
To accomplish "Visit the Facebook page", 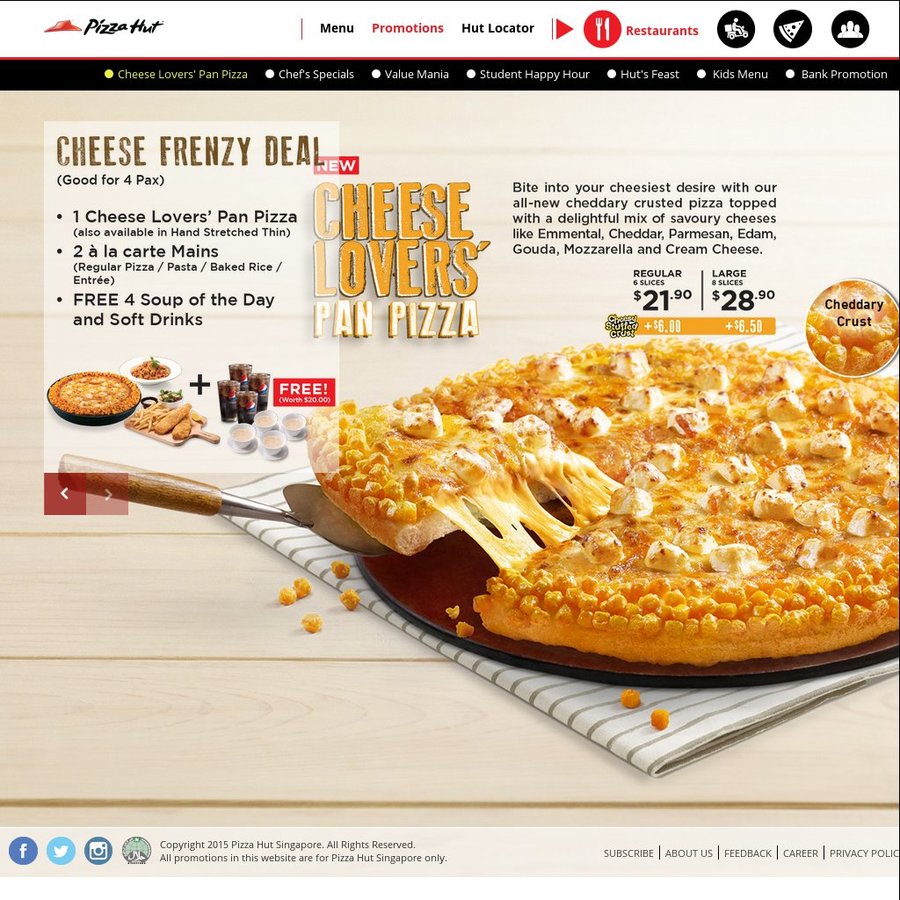I will tap(23, 851).
